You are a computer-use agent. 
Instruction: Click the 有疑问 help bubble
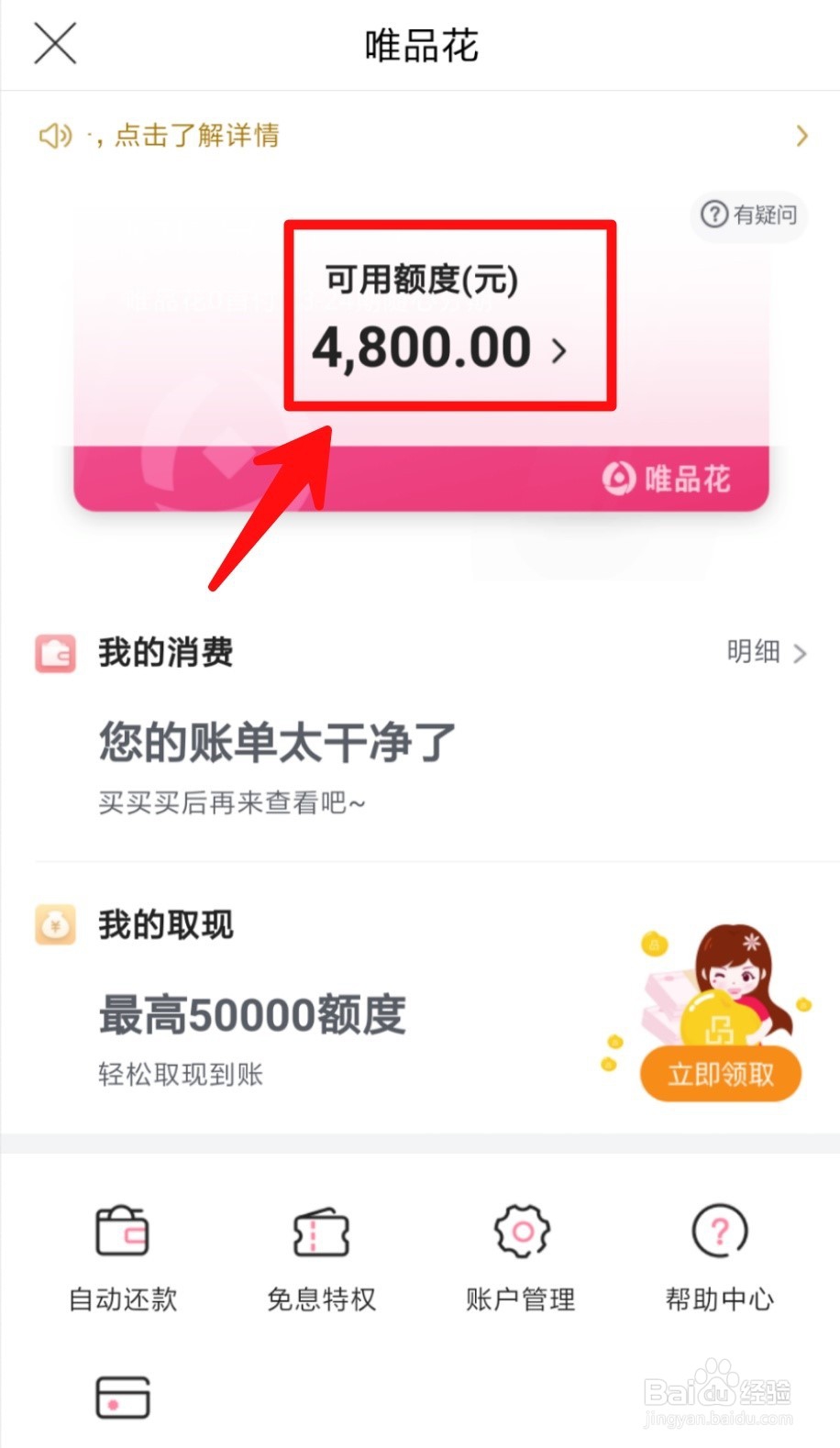click(x=749, y=216)
